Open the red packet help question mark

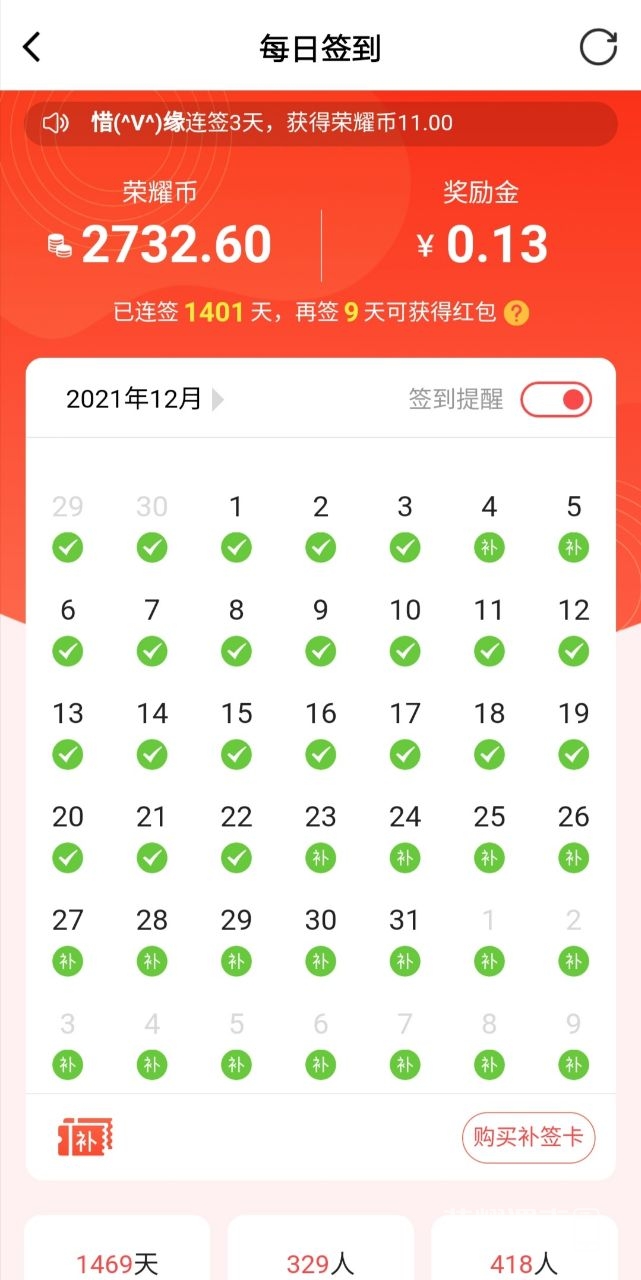516,313
